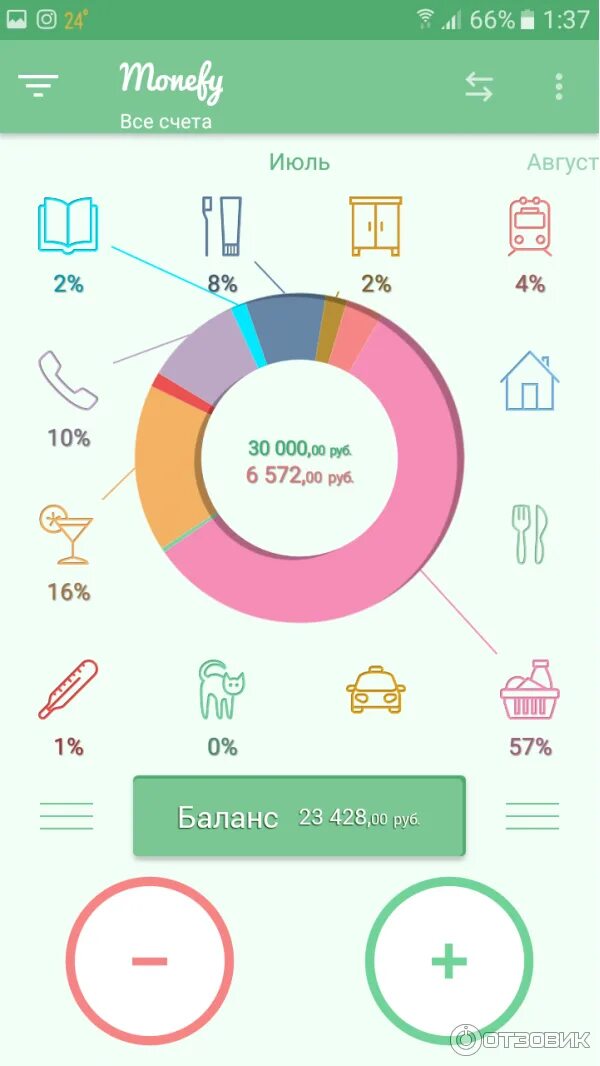The width and height of the screenshot is (600, 1066).
Task: Add expense to the cat pets category
Action: click(222, 688)
